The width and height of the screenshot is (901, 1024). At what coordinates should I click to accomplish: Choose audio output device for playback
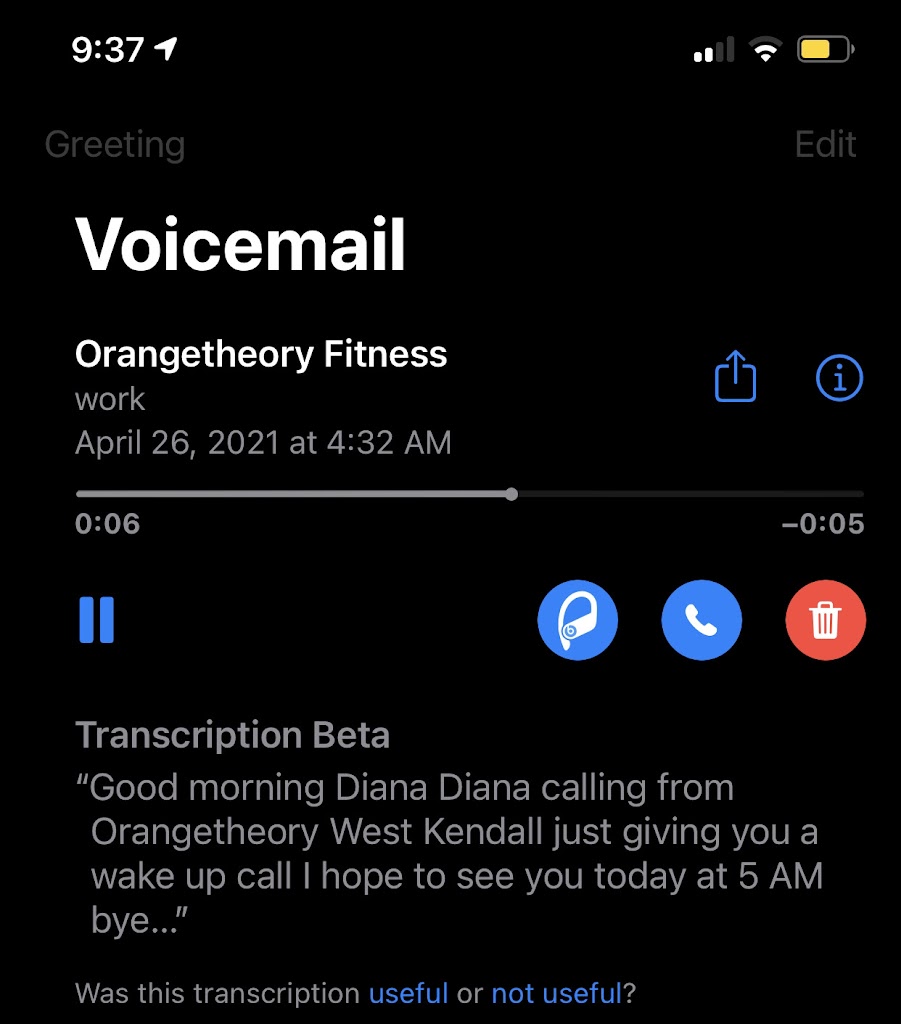(x=577, y=620)
